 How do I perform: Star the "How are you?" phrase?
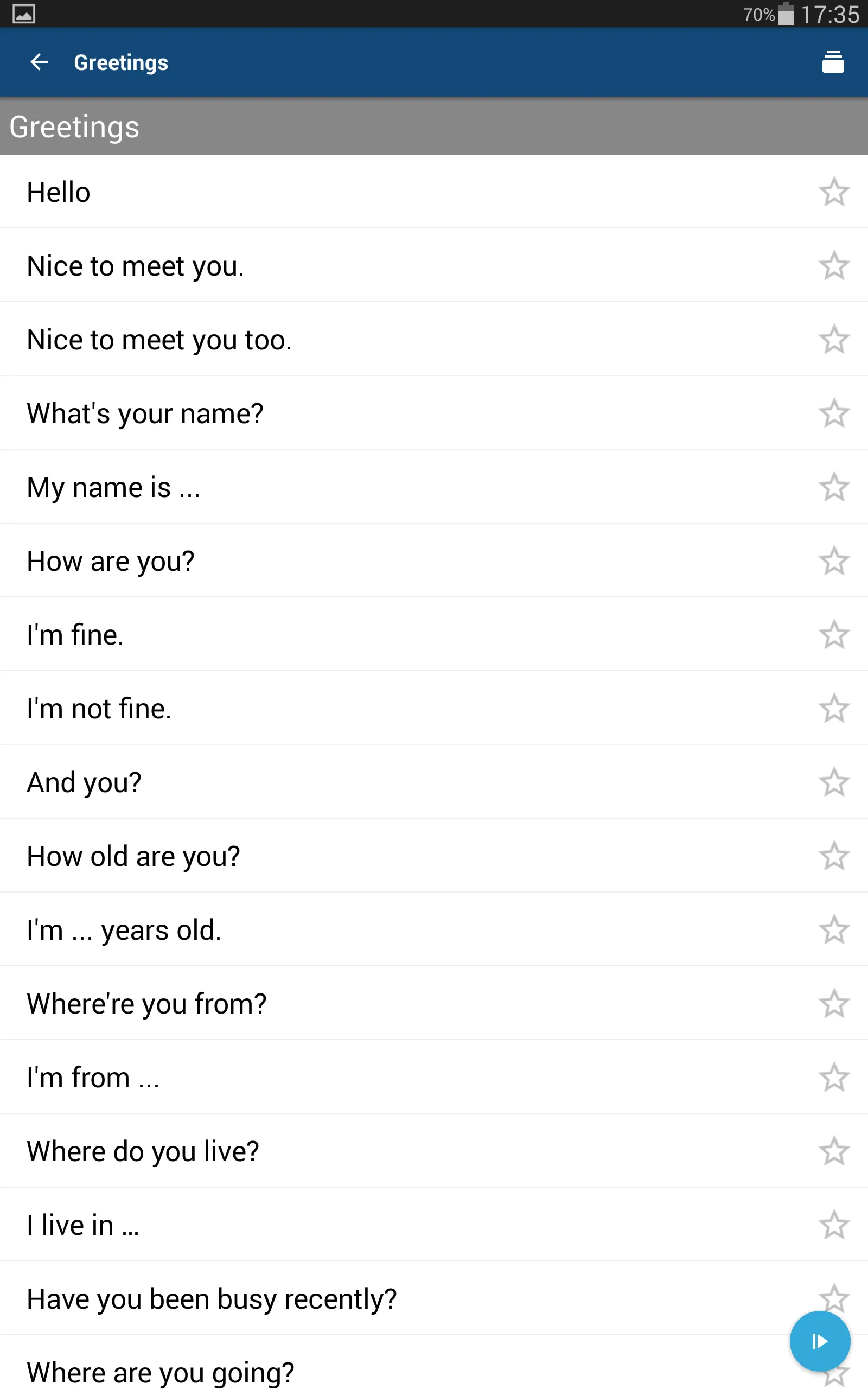click(834, 561)
